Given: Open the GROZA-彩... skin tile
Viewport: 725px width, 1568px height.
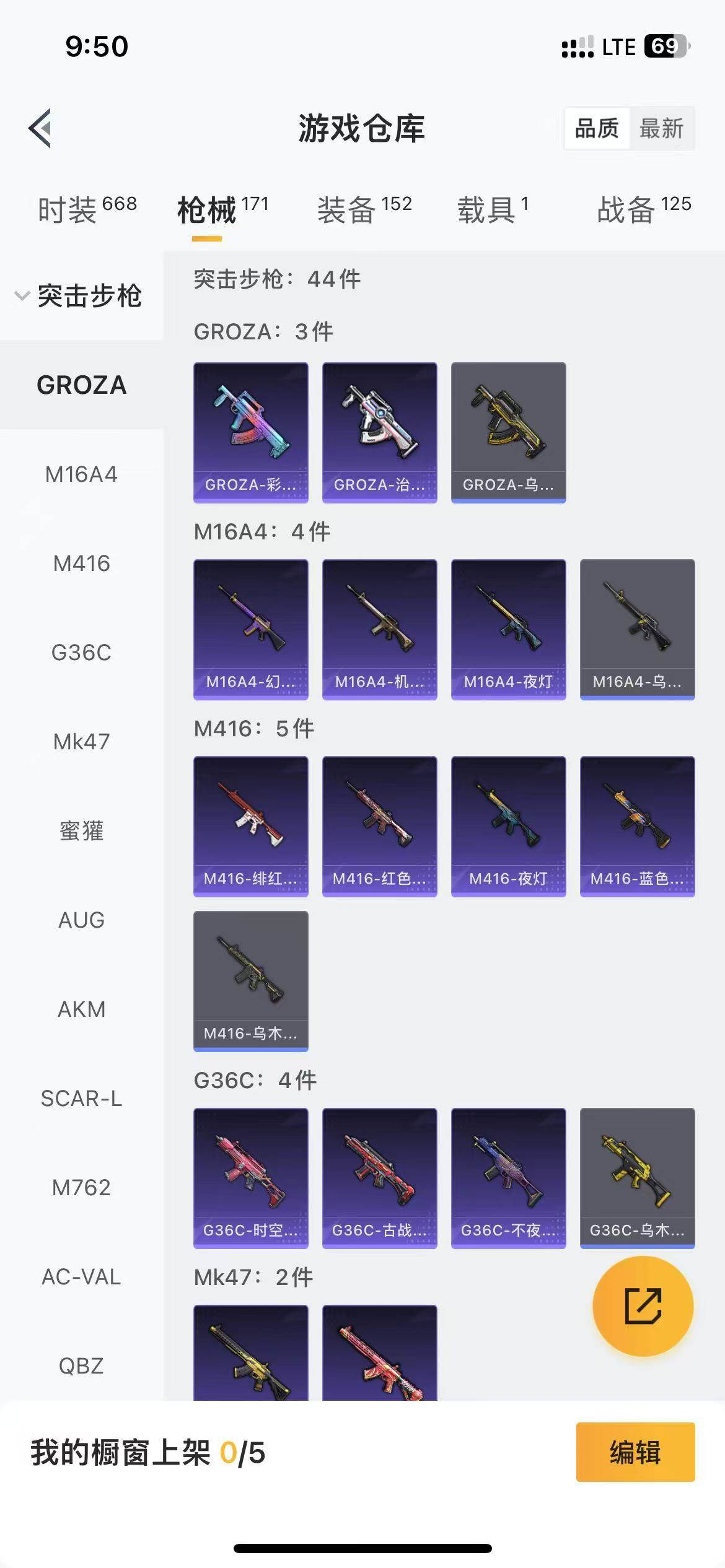Looking at the screenshot, I should tap(251, 432).
